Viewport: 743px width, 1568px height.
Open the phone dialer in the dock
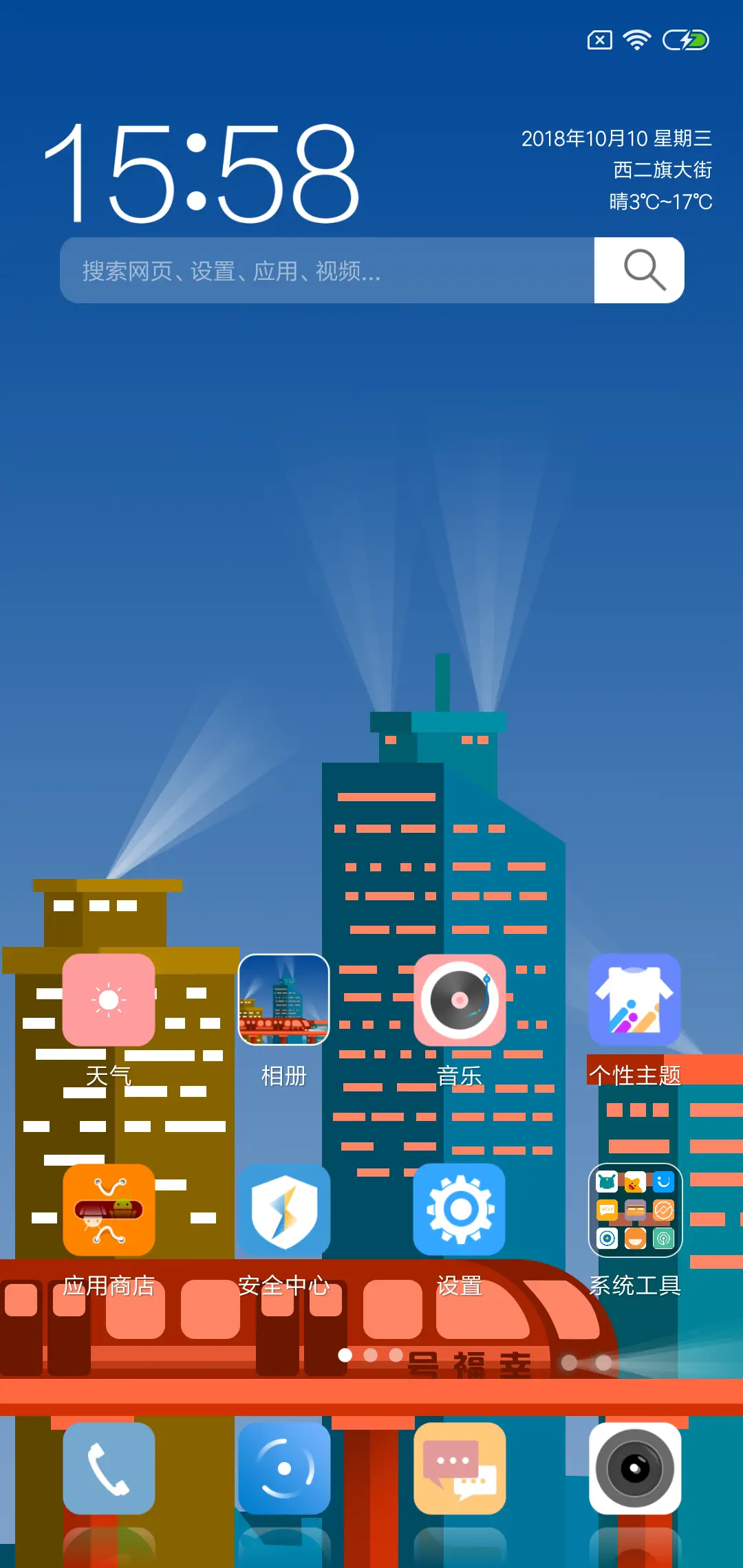(x=109, y=1468)
